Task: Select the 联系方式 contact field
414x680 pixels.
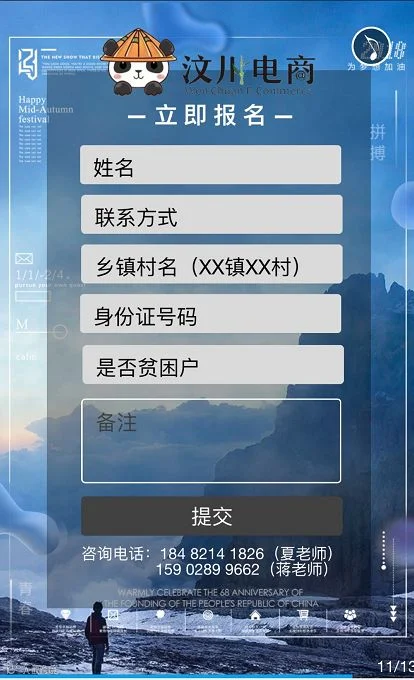Action: (212, 215)
